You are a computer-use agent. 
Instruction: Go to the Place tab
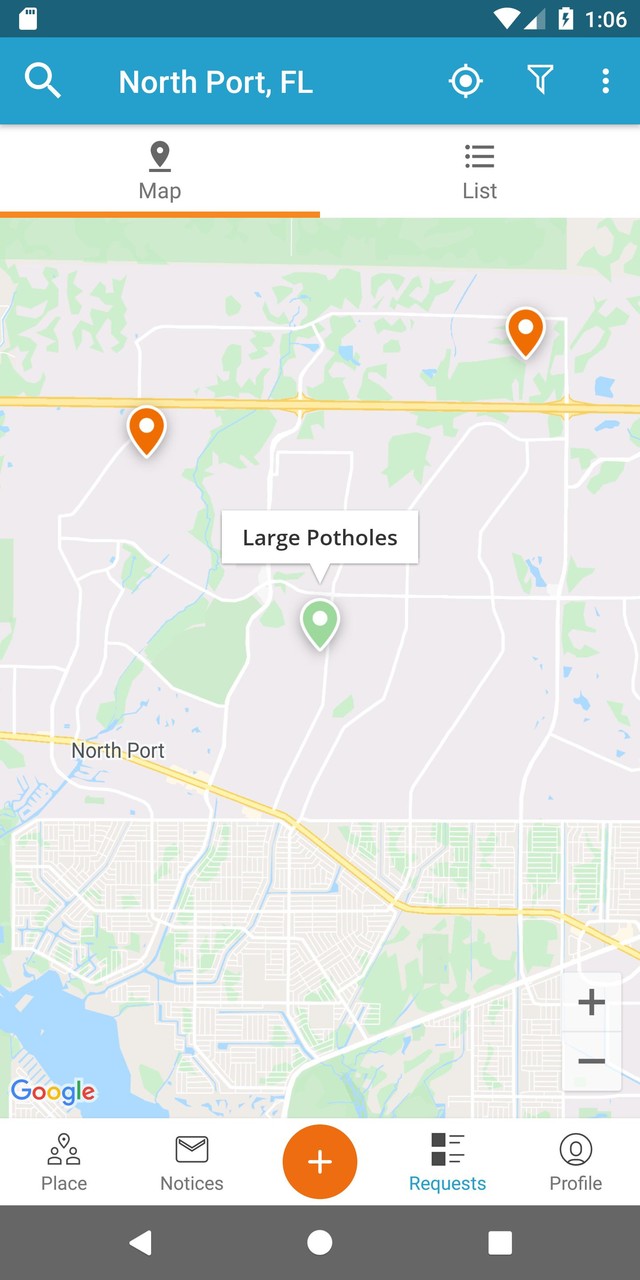(64, 1162)
